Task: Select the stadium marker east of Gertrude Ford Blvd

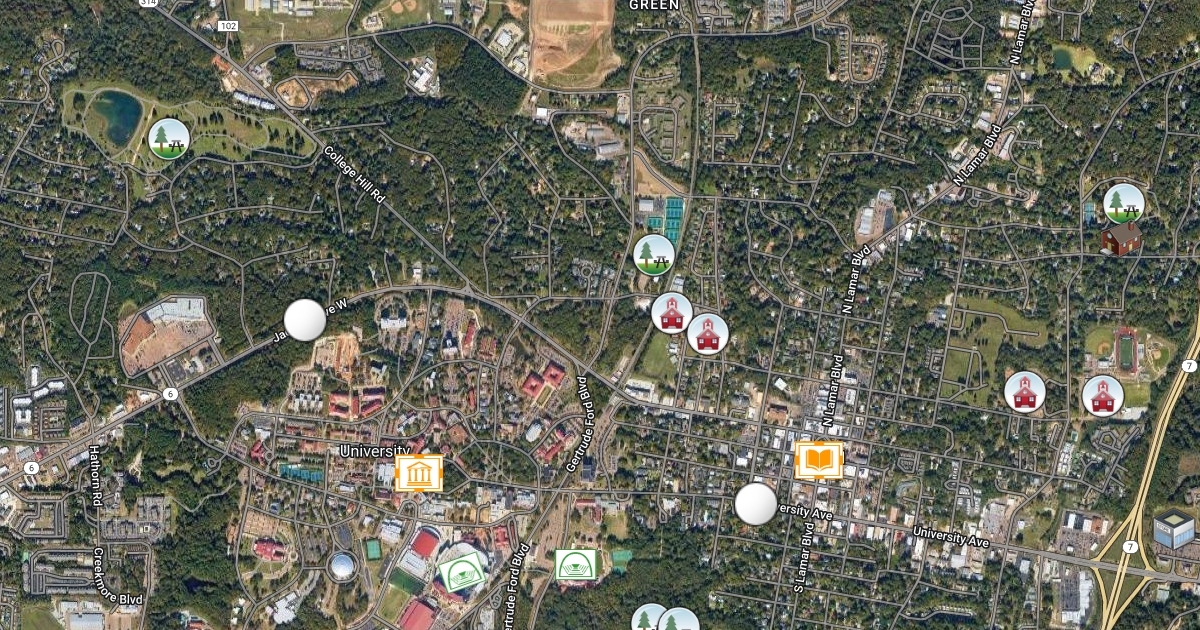Action: click(577, 565)
